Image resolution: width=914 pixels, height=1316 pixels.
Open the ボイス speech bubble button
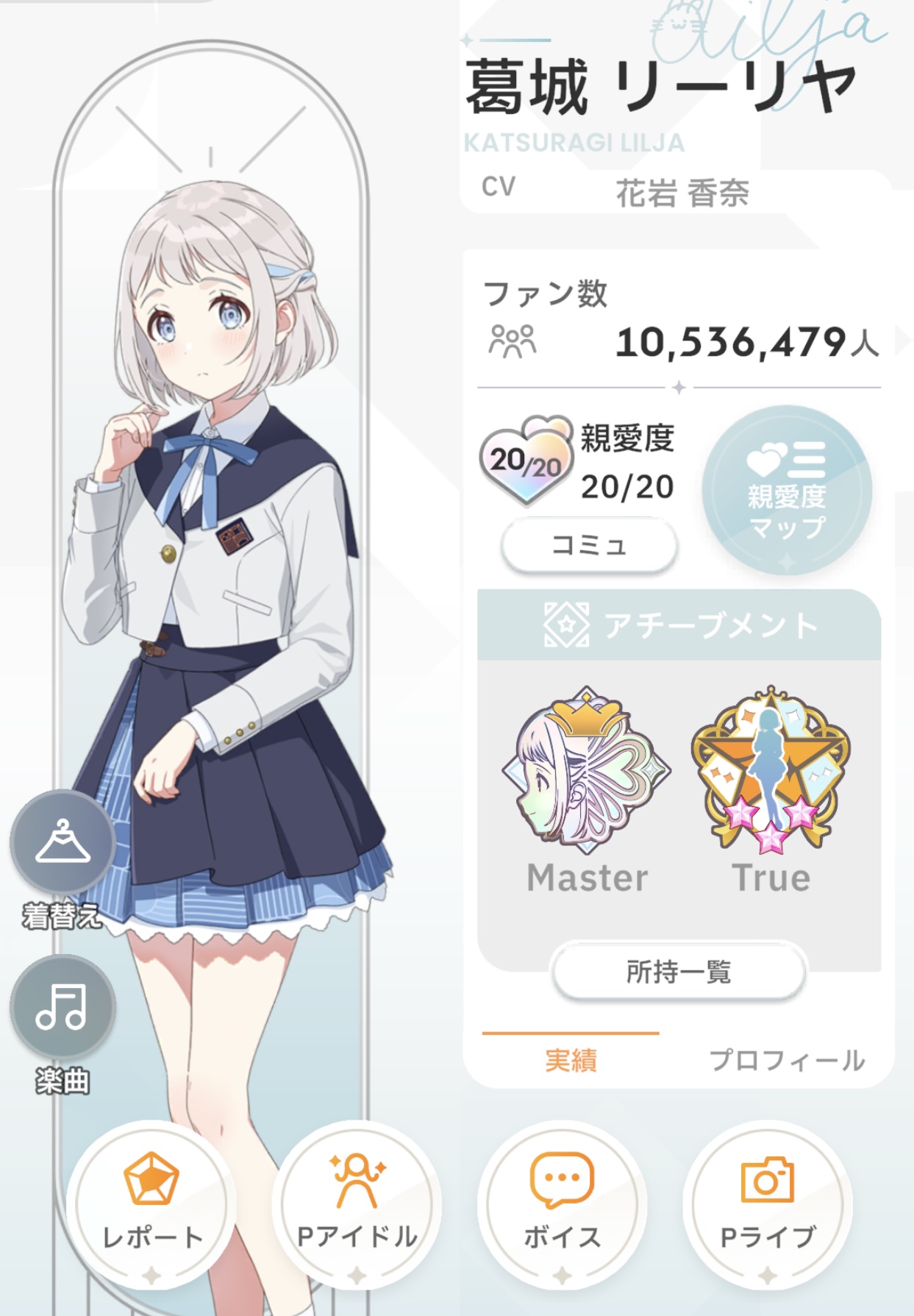[562, 1204]
